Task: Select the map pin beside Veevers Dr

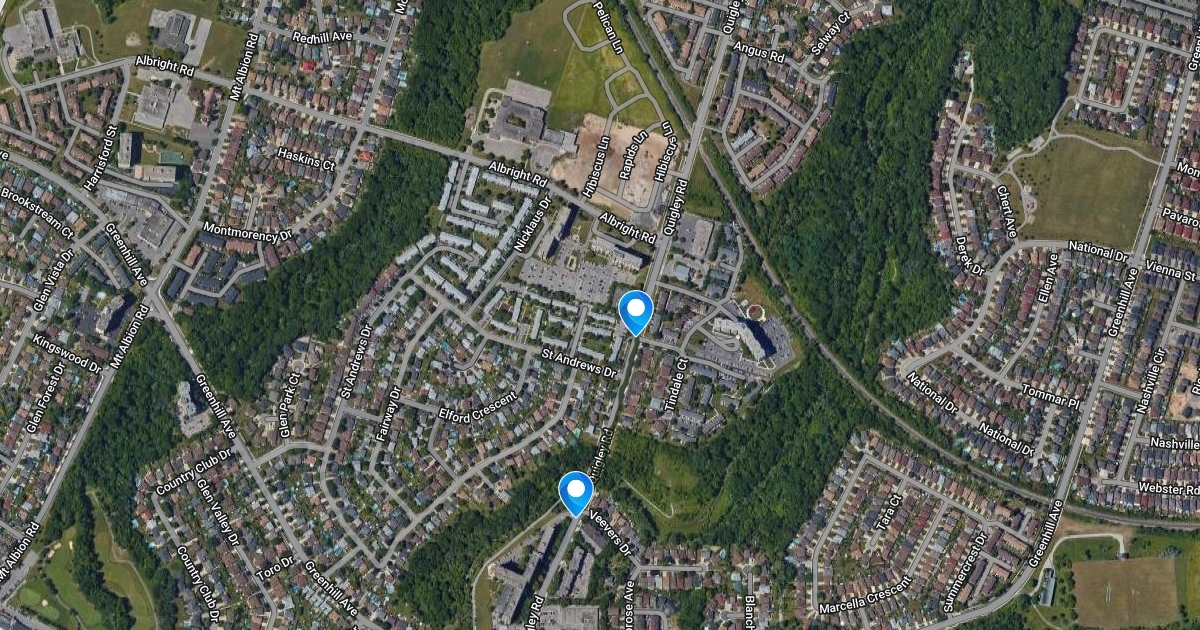Action: click(576, 491)
